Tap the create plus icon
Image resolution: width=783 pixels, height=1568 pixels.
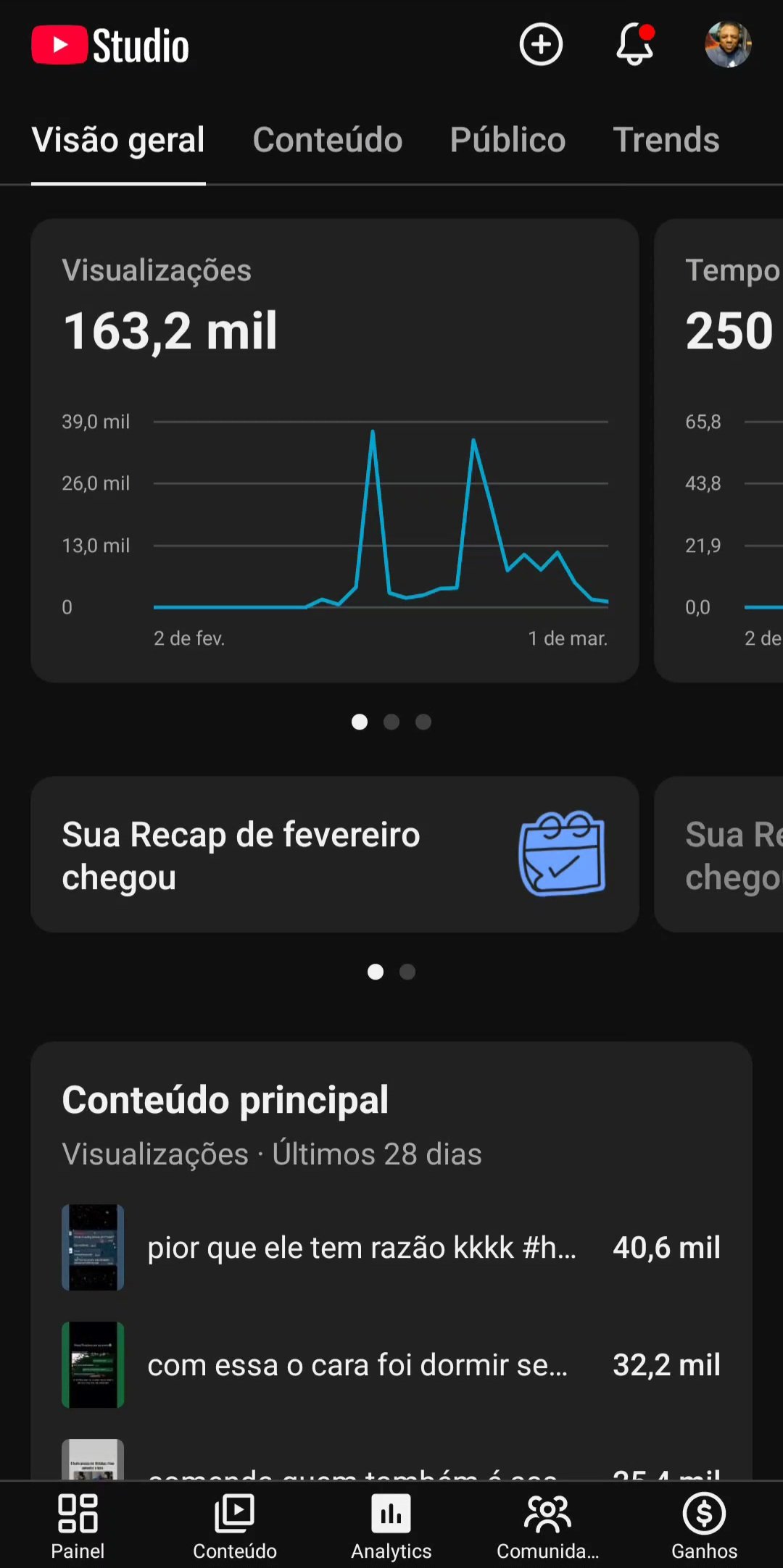tap(541, 45)
